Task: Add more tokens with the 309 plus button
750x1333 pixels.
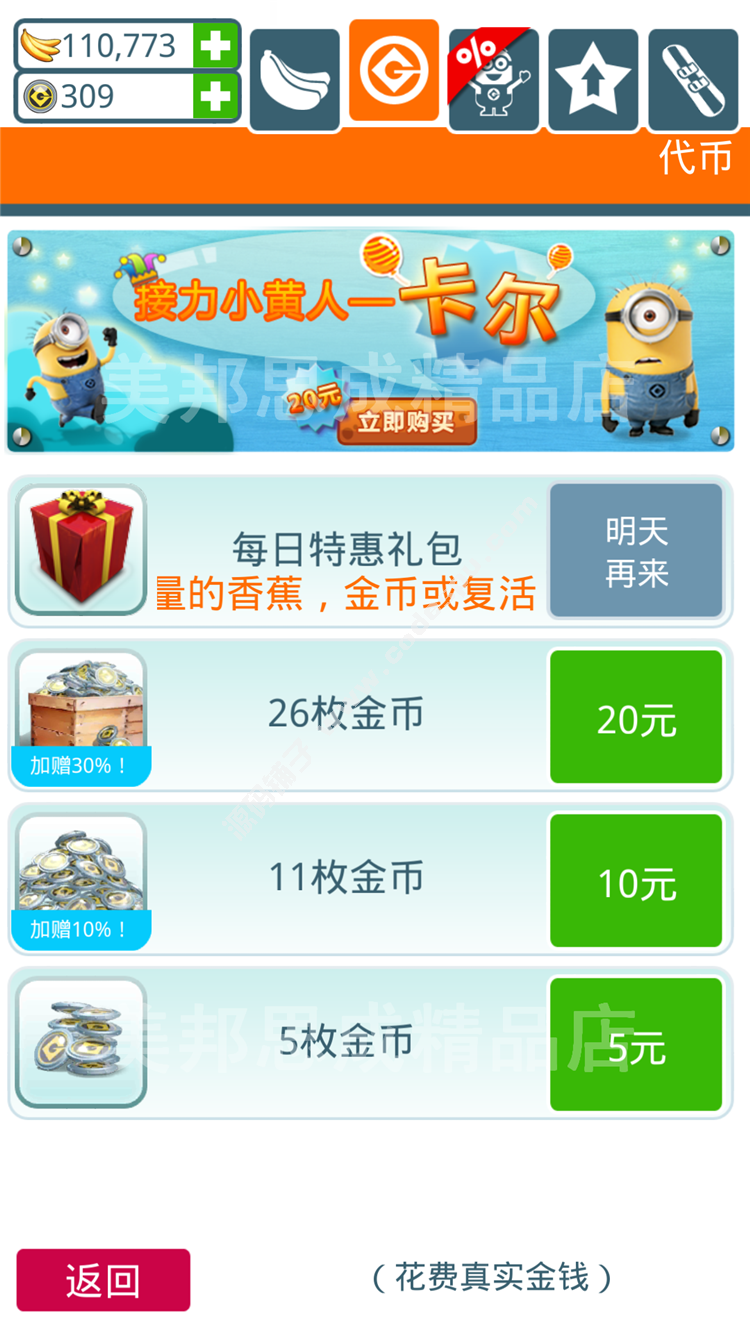Action: click(x=215, y=97)
